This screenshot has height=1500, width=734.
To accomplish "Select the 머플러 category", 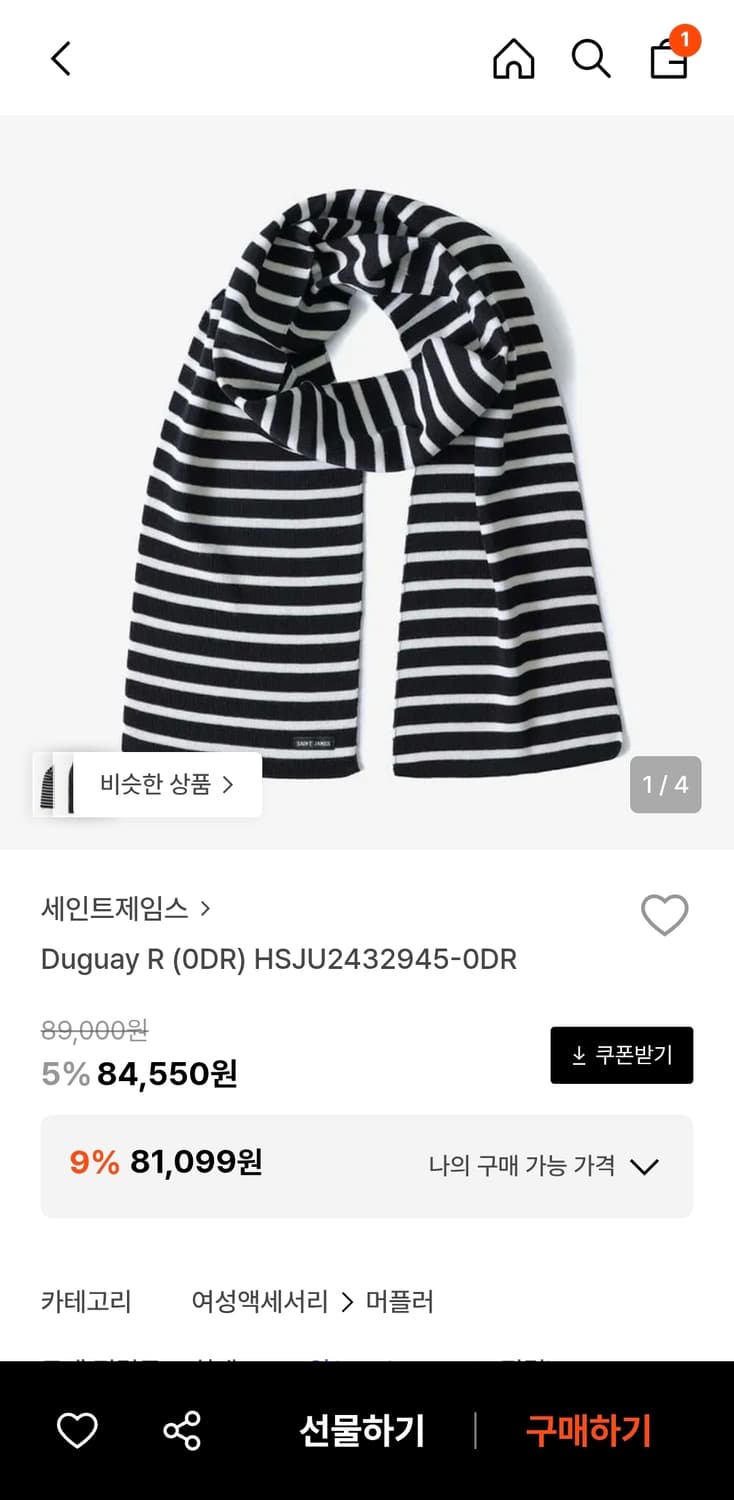I will coord(404,1303).
